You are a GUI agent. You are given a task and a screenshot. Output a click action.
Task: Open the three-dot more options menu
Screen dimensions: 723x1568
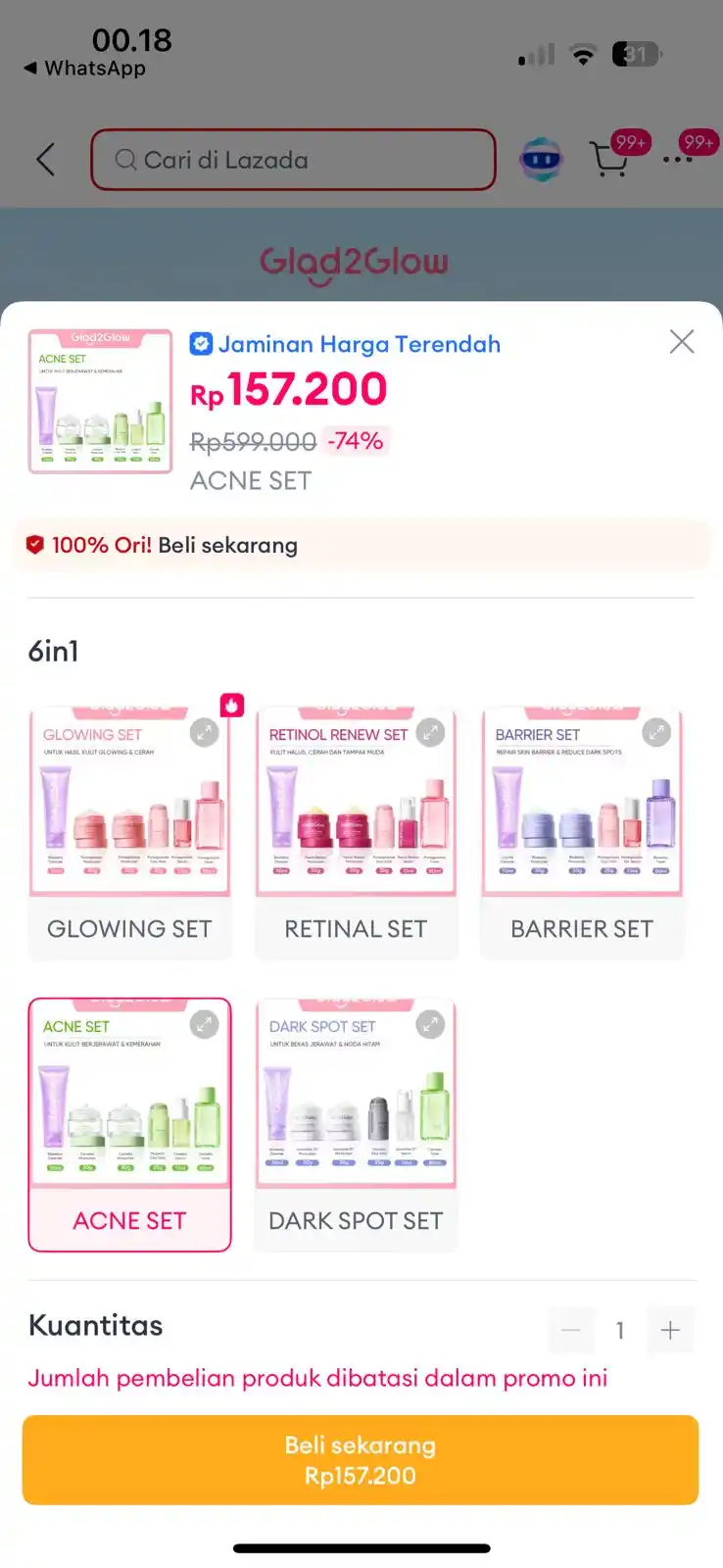[680, 159]
